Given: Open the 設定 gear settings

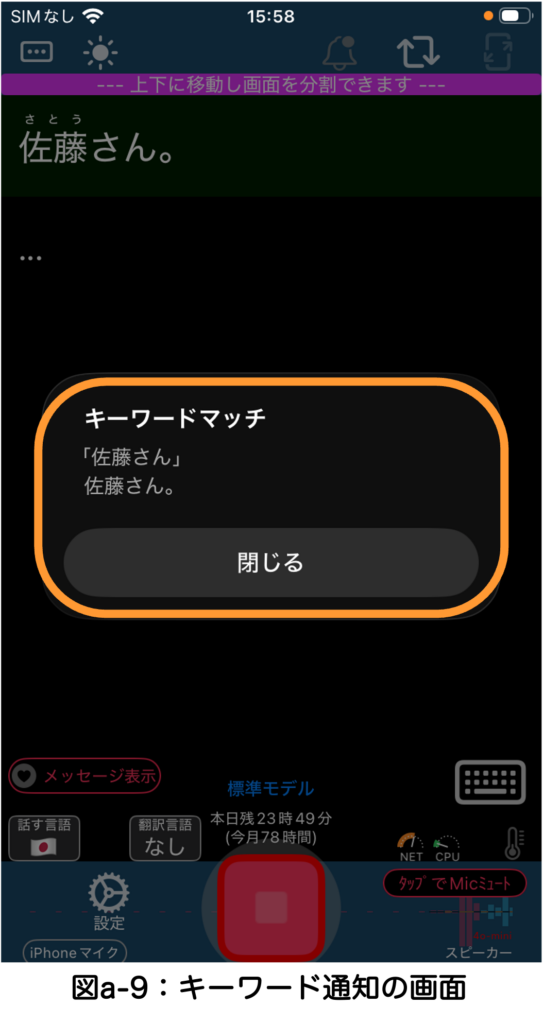Looking at the screenshot, I should (x=108, y=902).
